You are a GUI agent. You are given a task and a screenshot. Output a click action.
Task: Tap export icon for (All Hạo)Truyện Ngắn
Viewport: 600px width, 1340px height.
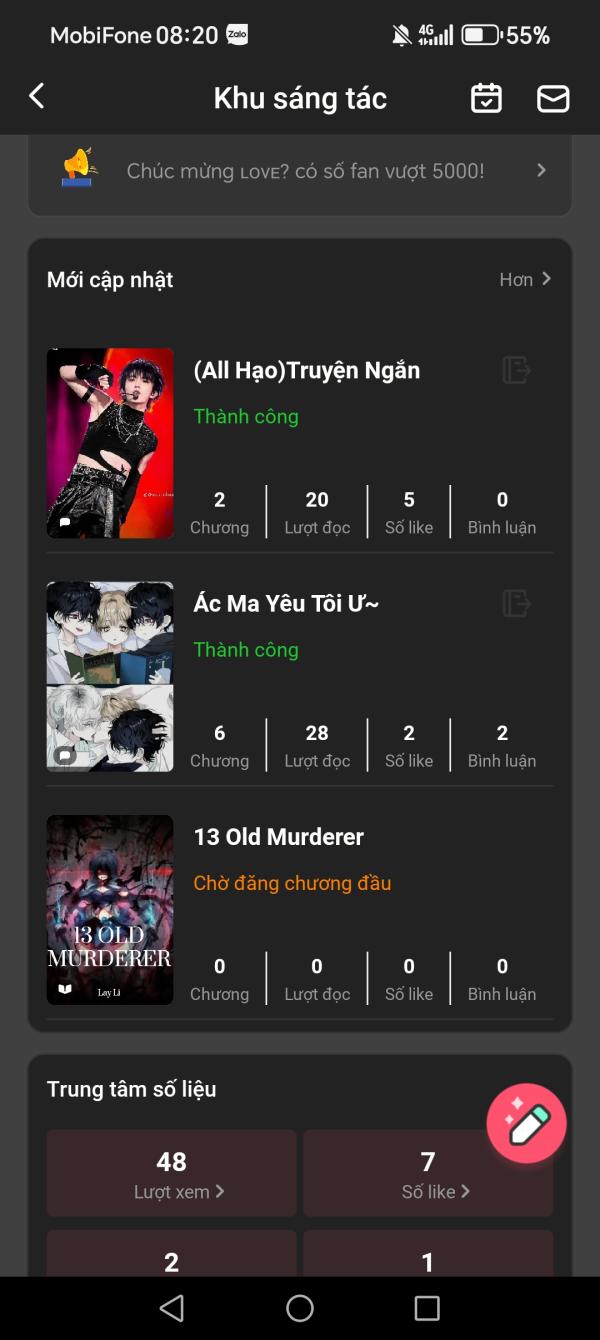pos(516,370)
